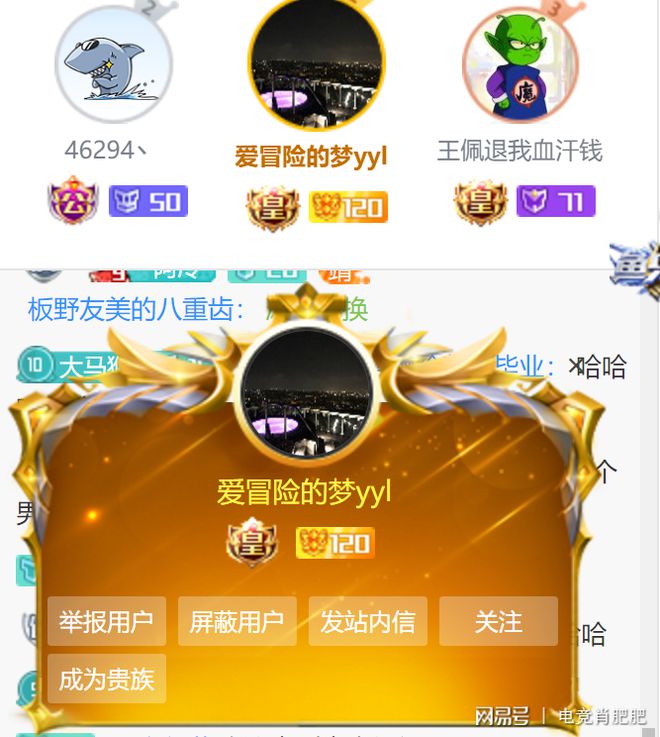Tap 举报用户 to report the user
This screenshot has width=660, height=737.
(x=106, y=622)
